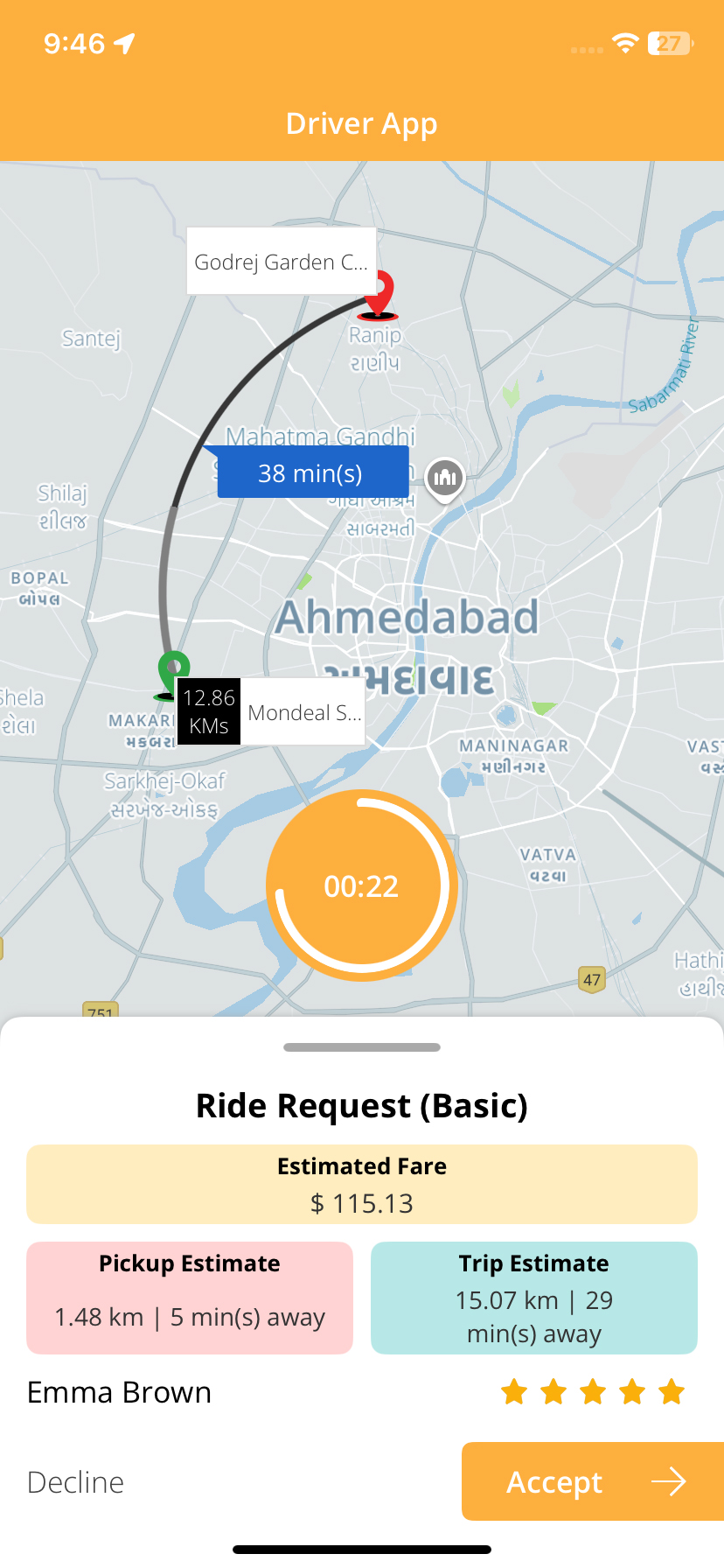Toggle the fourth rating star
This screenshot has width=724, height=1568.
(x=631, y=1391)
